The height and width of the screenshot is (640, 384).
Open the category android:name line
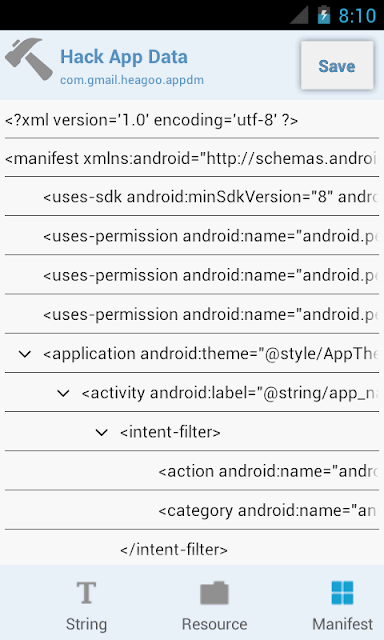(x=192, y=511)
